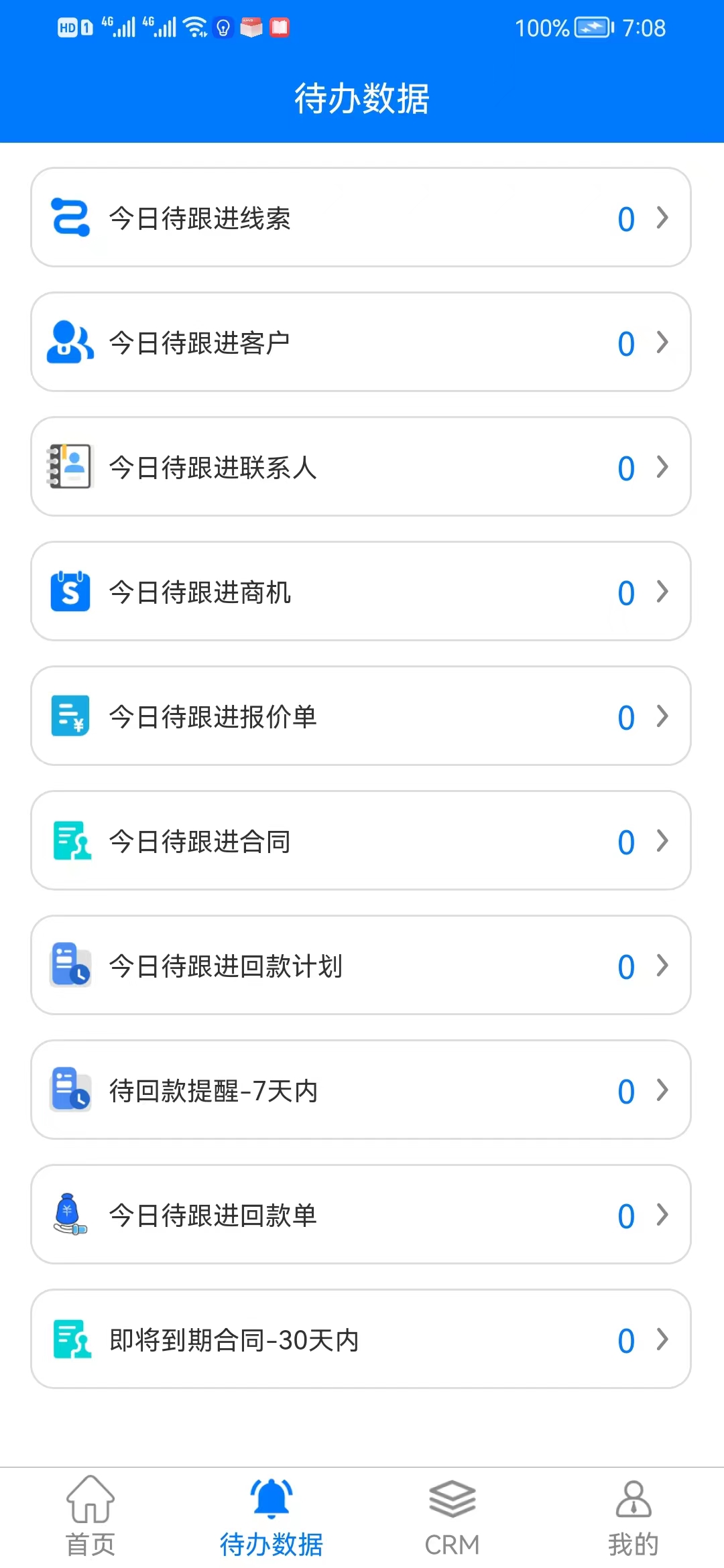Open the 今日待跟进回款计划 entry
This screenshot has width=724, height=1568.
click(362, 966)
